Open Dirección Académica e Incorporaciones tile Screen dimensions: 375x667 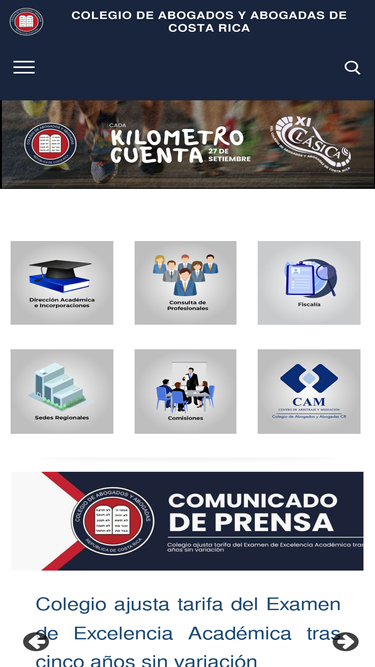coord(62,283)
